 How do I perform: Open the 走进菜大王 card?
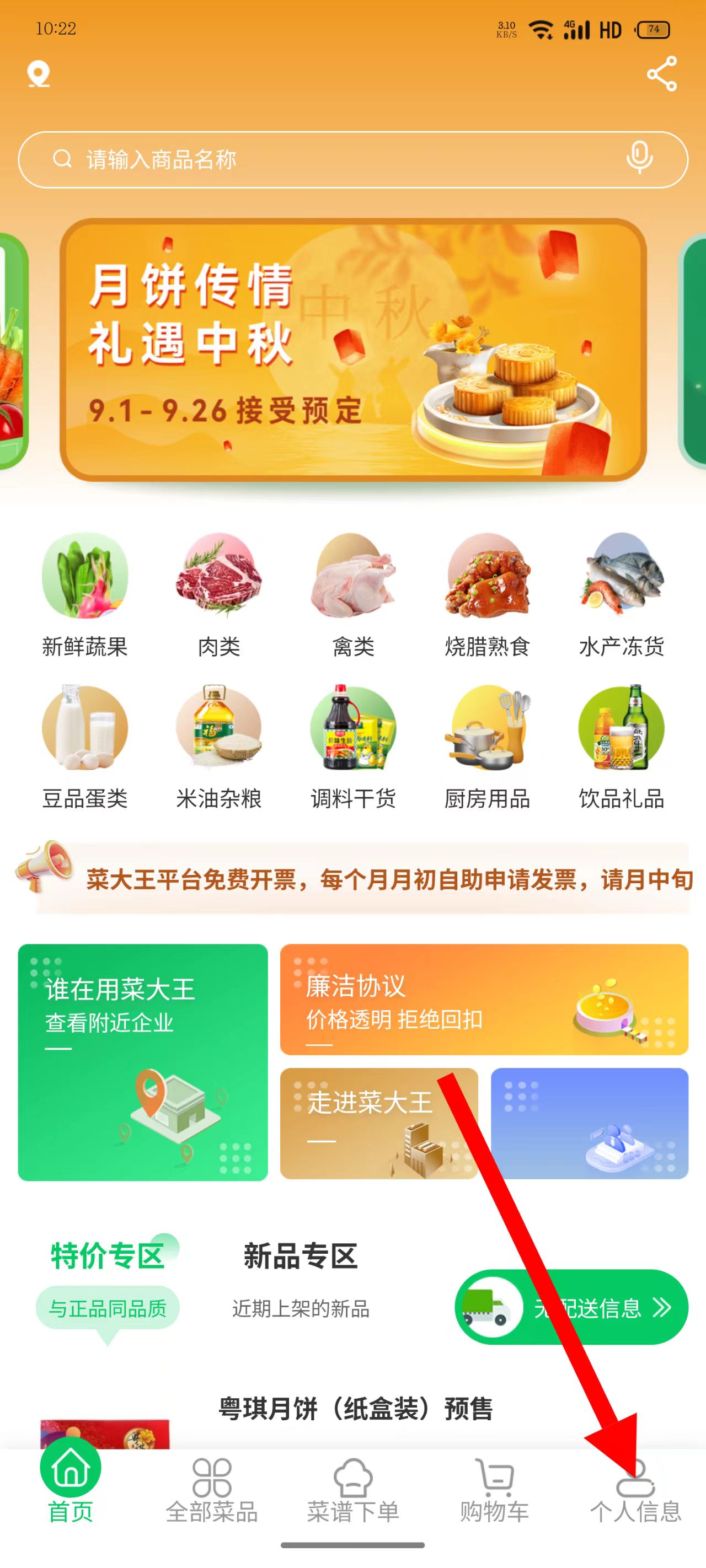(x=378, y=1123)
